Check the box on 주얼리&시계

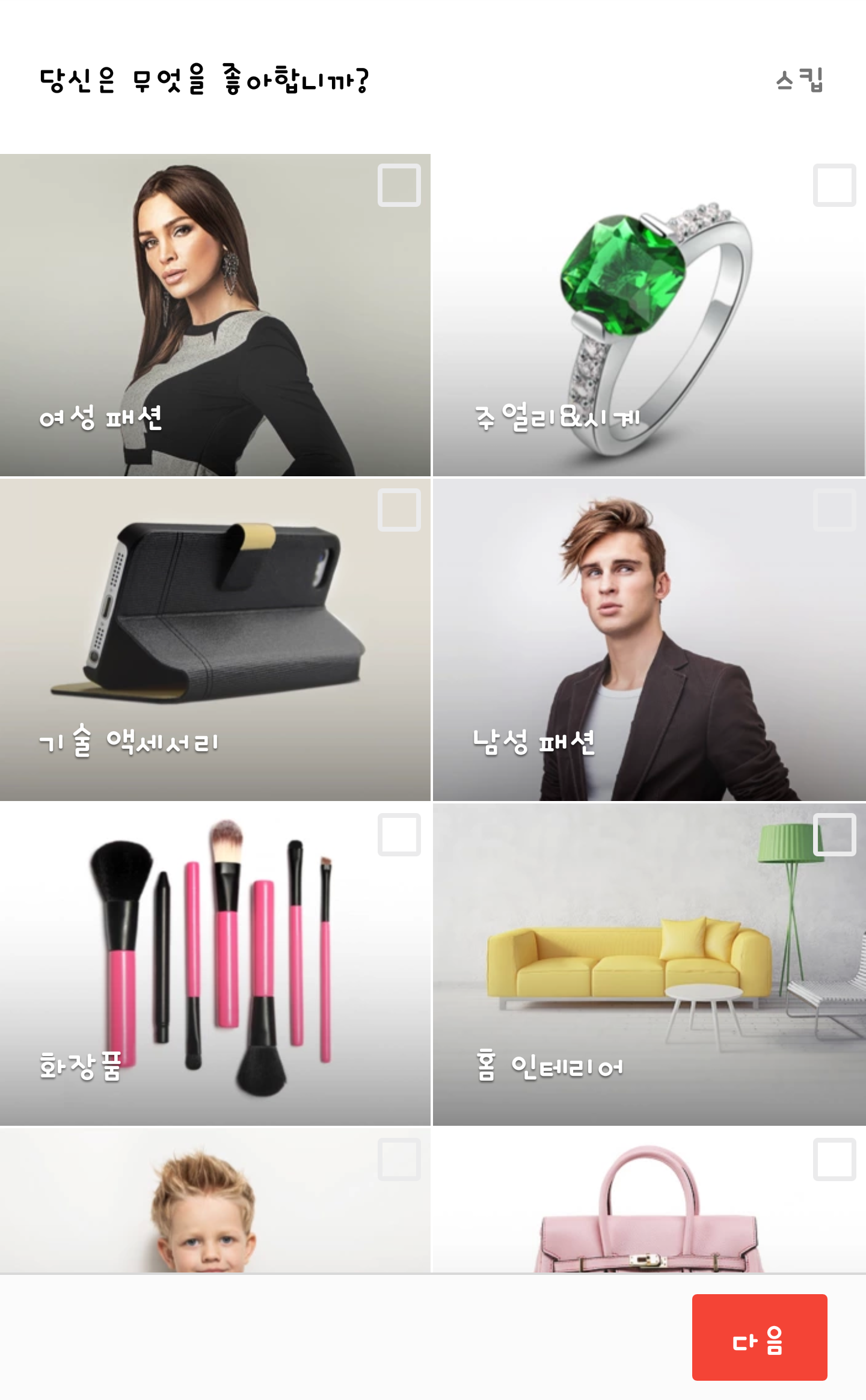(835, 185)
